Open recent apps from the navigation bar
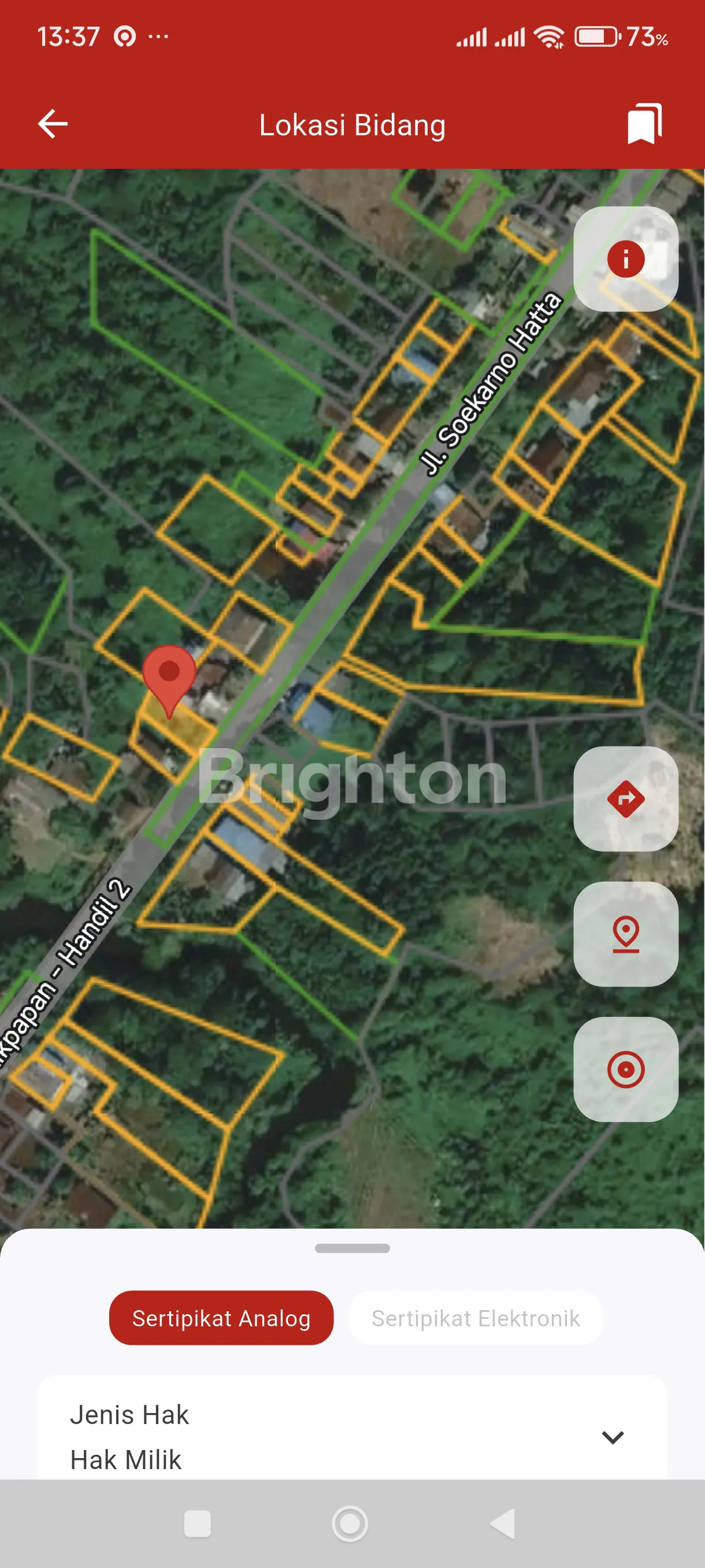The image size is (705, 1568). tap(197, 1524)
